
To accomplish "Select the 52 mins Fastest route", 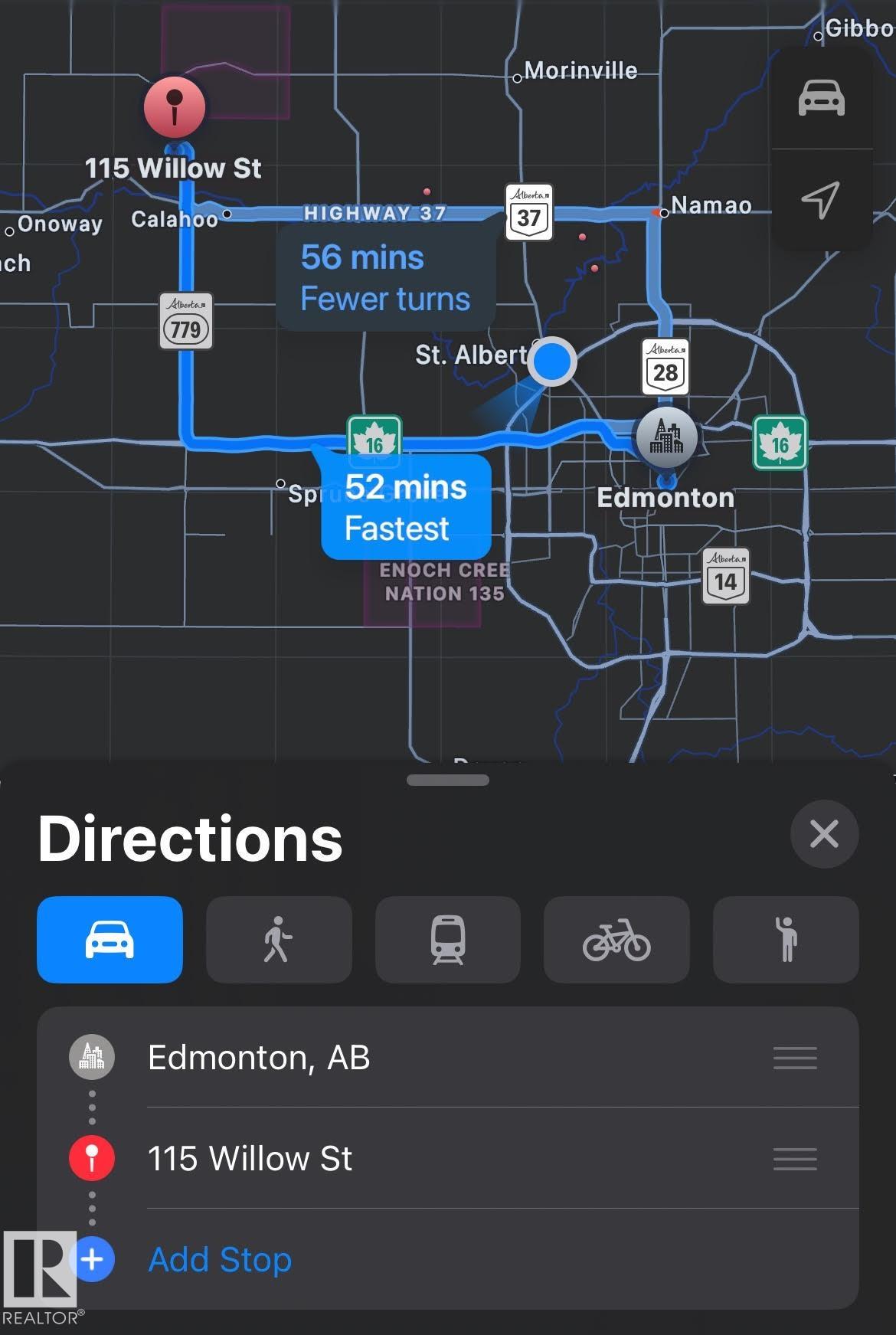I will 406,508.
